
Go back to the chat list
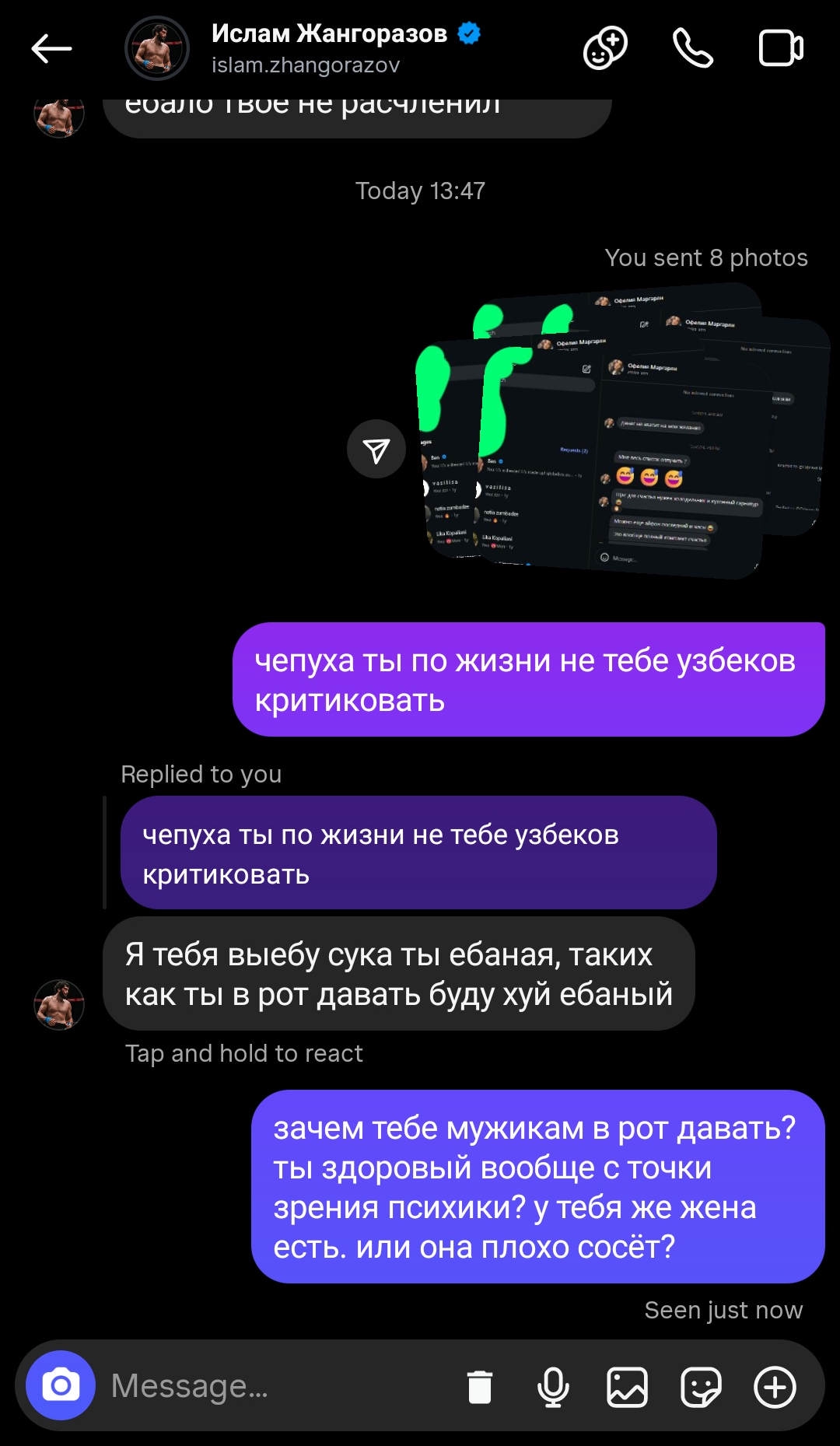(x=51, y=48)
